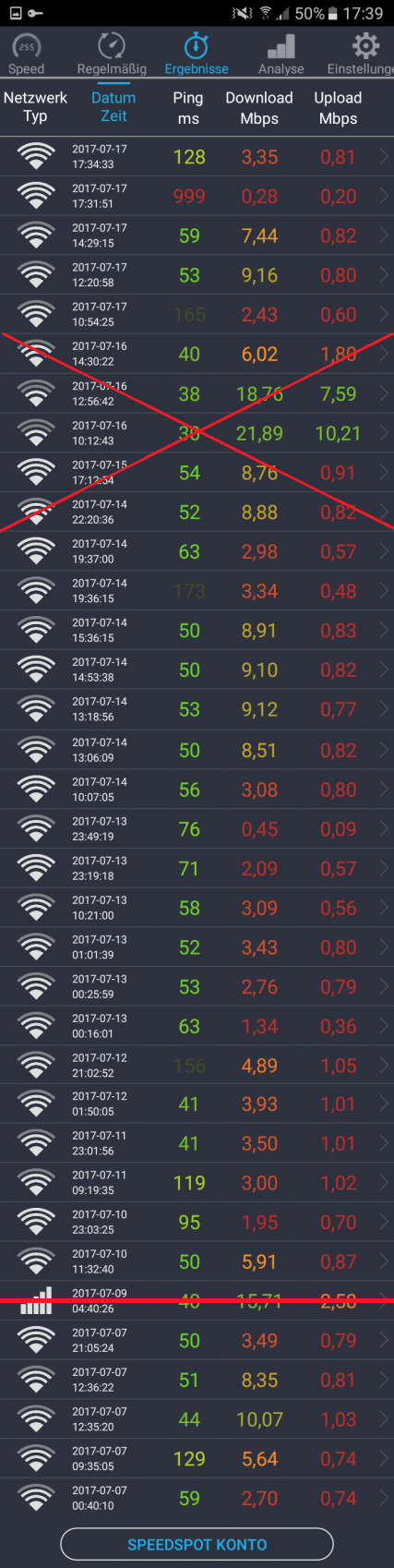This screenshot has height=1568, width=394.
Task: Sort results by Ping ms
Action: 188,107
